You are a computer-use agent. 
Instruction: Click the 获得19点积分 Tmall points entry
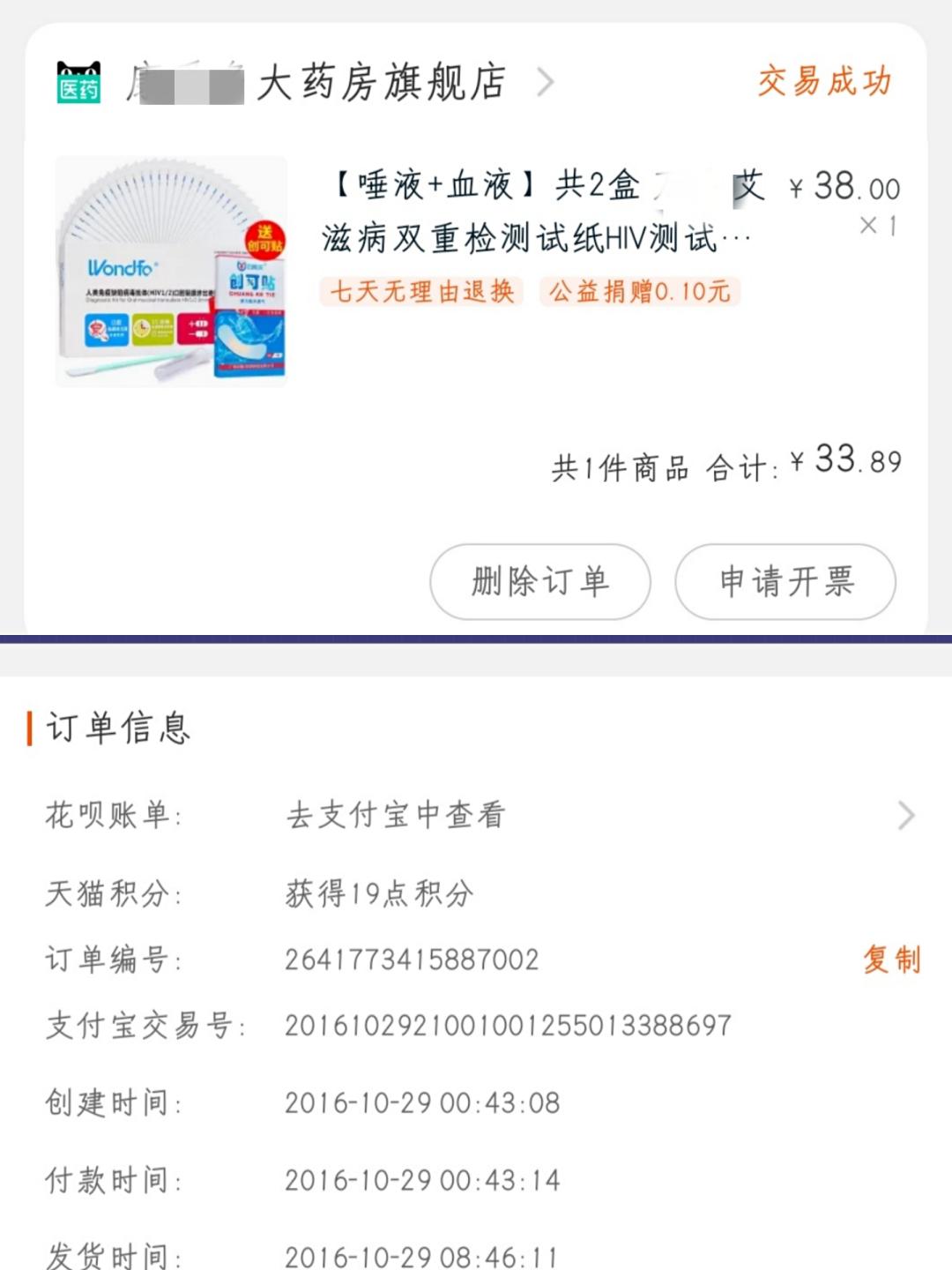tap(379, 892)
